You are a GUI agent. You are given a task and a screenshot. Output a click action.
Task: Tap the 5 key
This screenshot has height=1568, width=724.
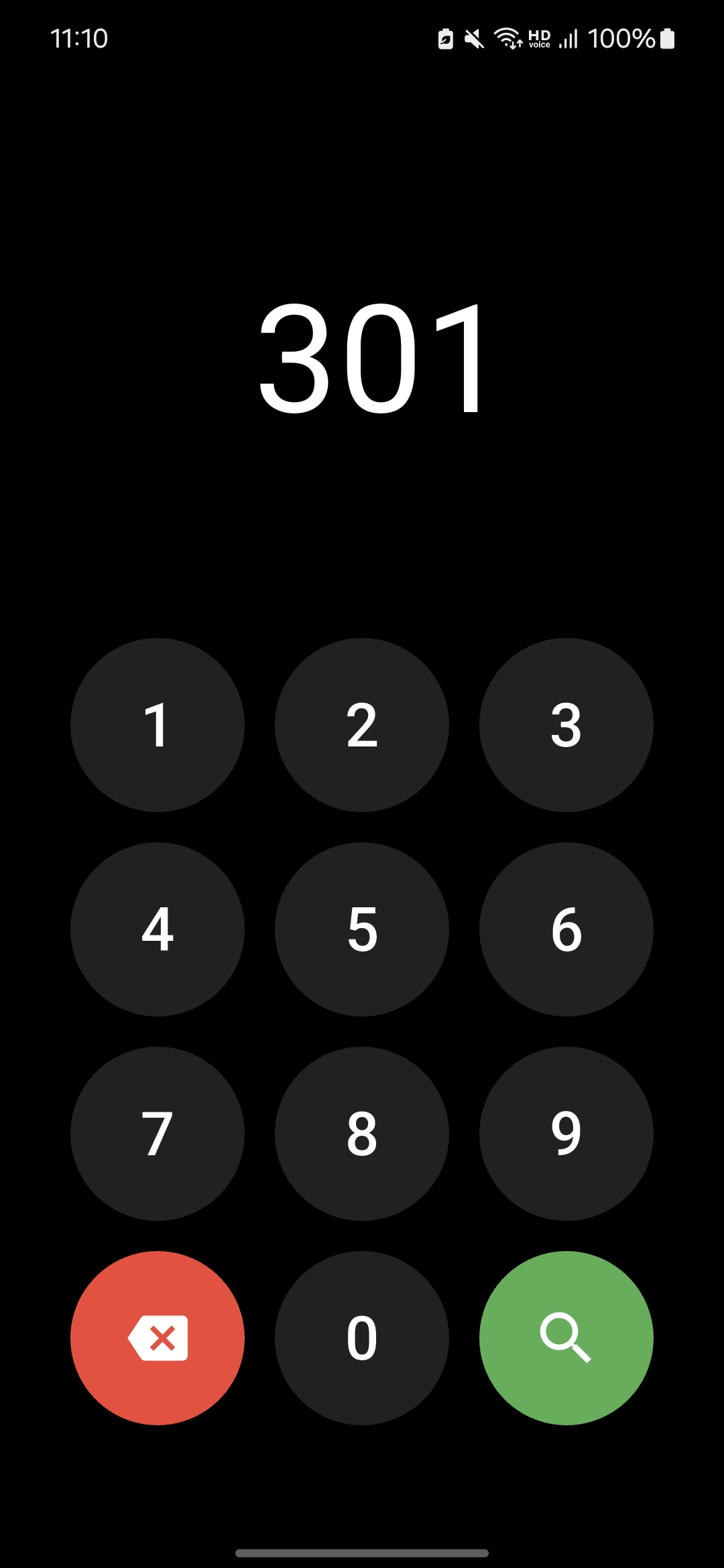(362, 929)
